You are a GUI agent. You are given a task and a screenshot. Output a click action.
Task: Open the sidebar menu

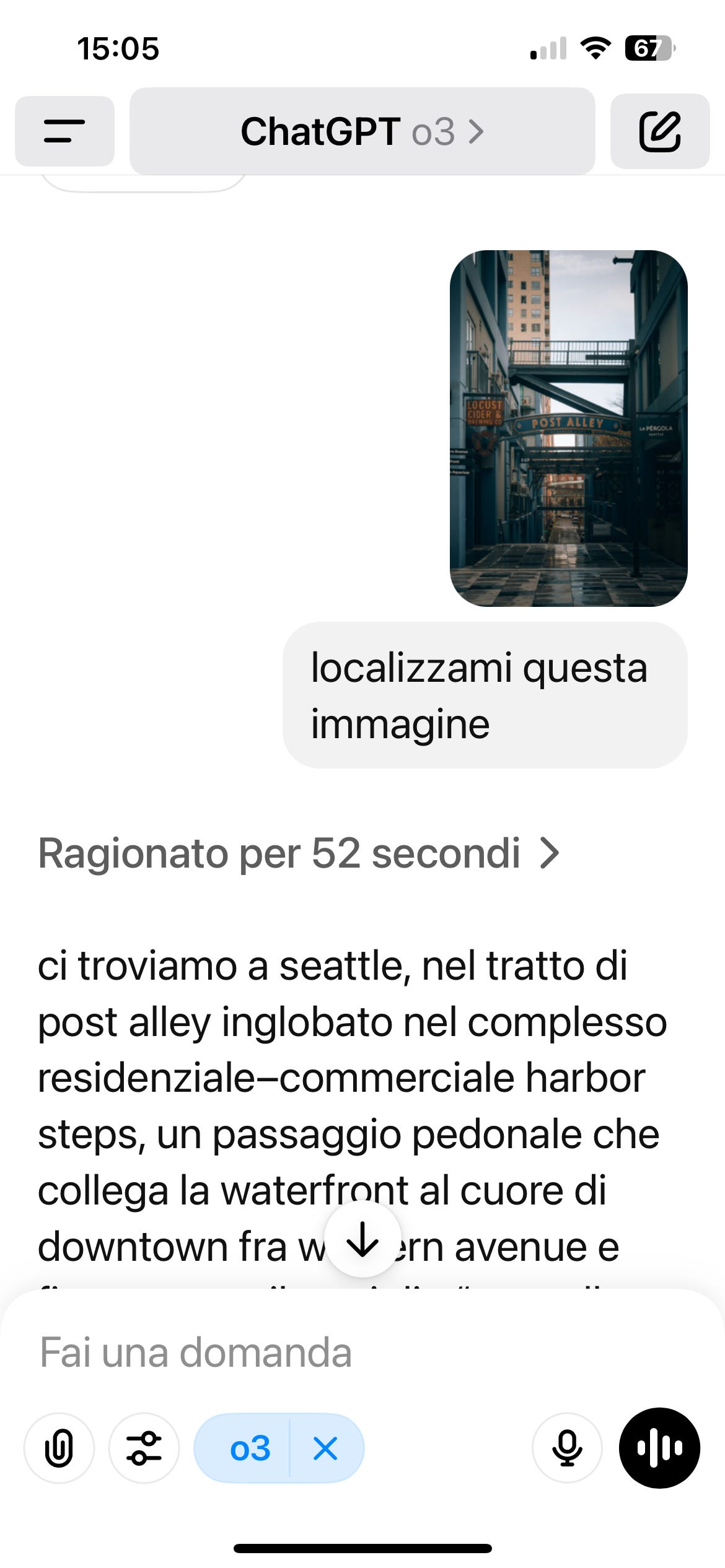[x=64, y=131]
